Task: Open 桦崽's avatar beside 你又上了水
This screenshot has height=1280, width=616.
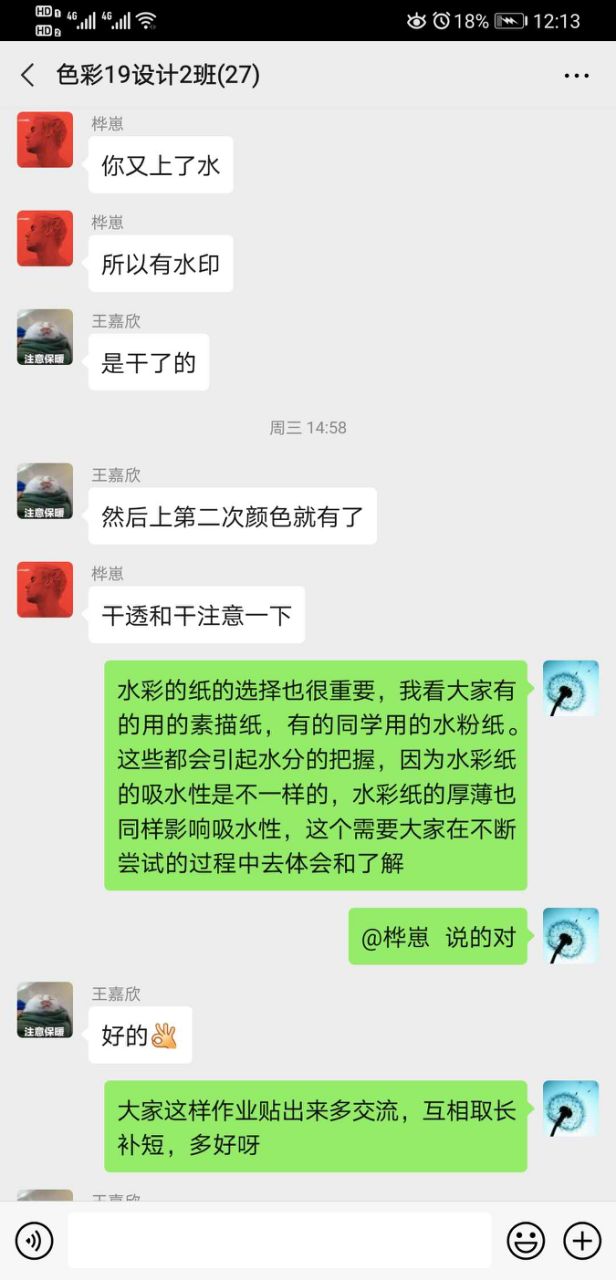Action: tap(45, 140)
